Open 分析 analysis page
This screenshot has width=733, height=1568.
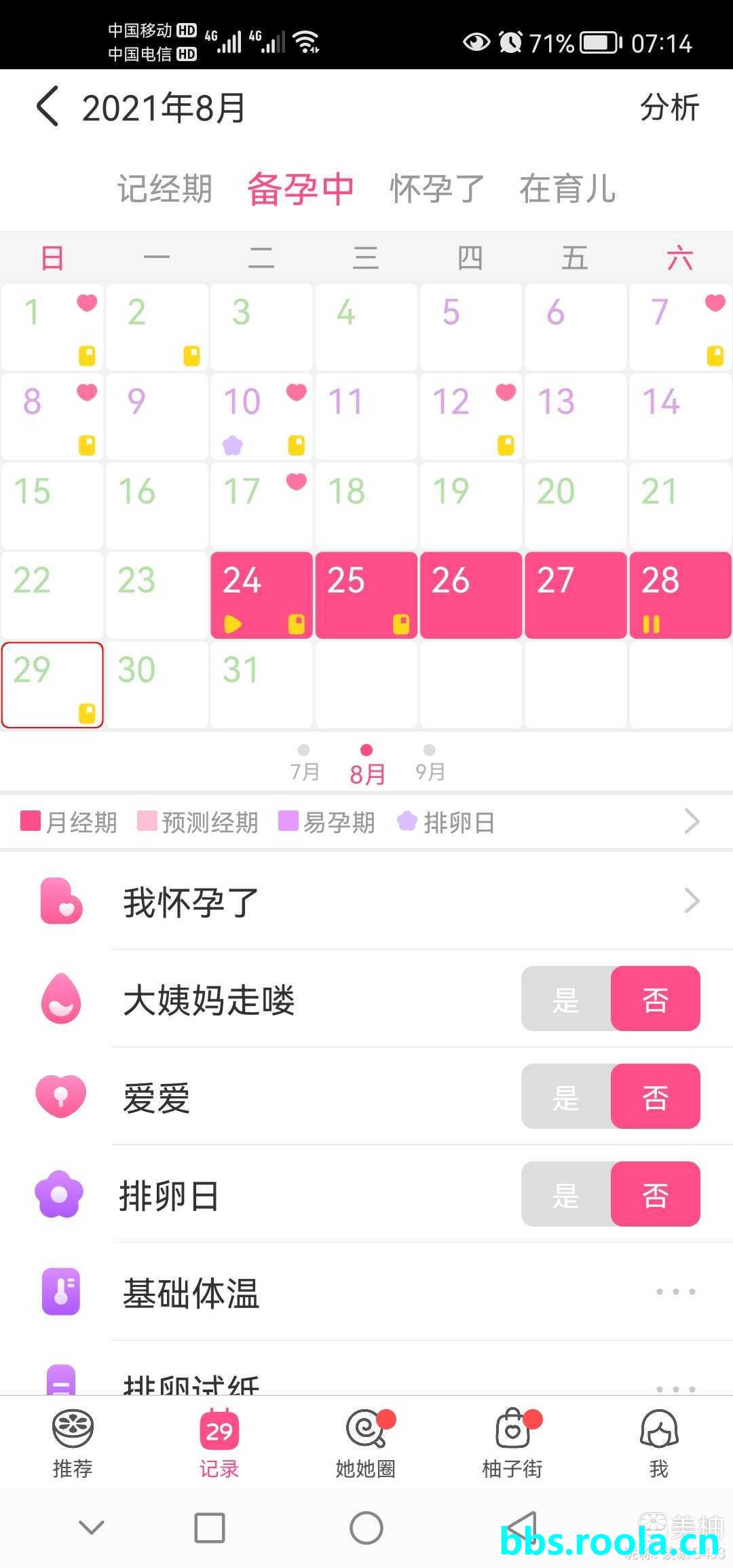pos(669,107)
